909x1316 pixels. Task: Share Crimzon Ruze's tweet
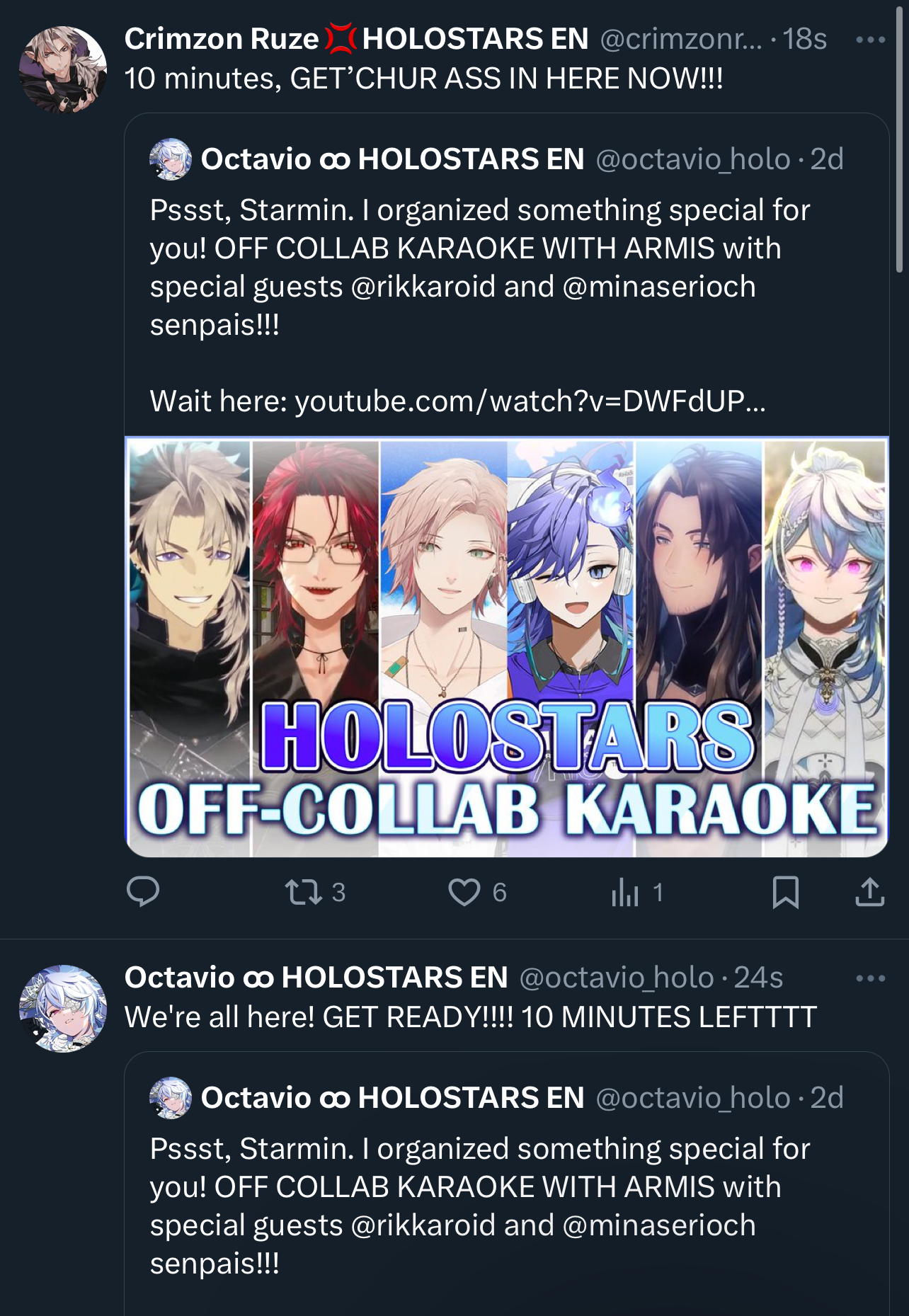[869, 892]
